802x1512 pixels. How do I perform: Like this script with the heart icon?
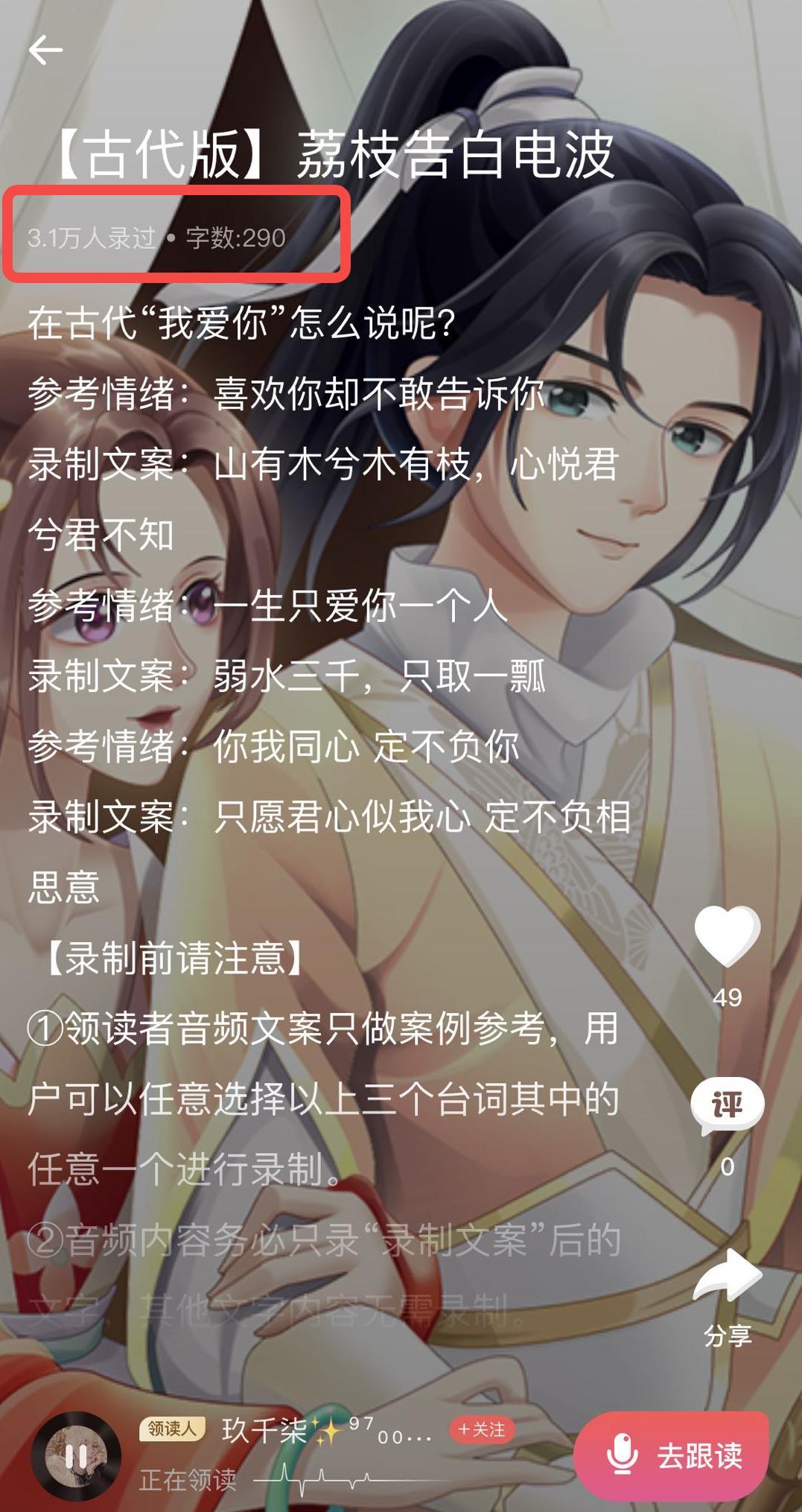[727, 936]
